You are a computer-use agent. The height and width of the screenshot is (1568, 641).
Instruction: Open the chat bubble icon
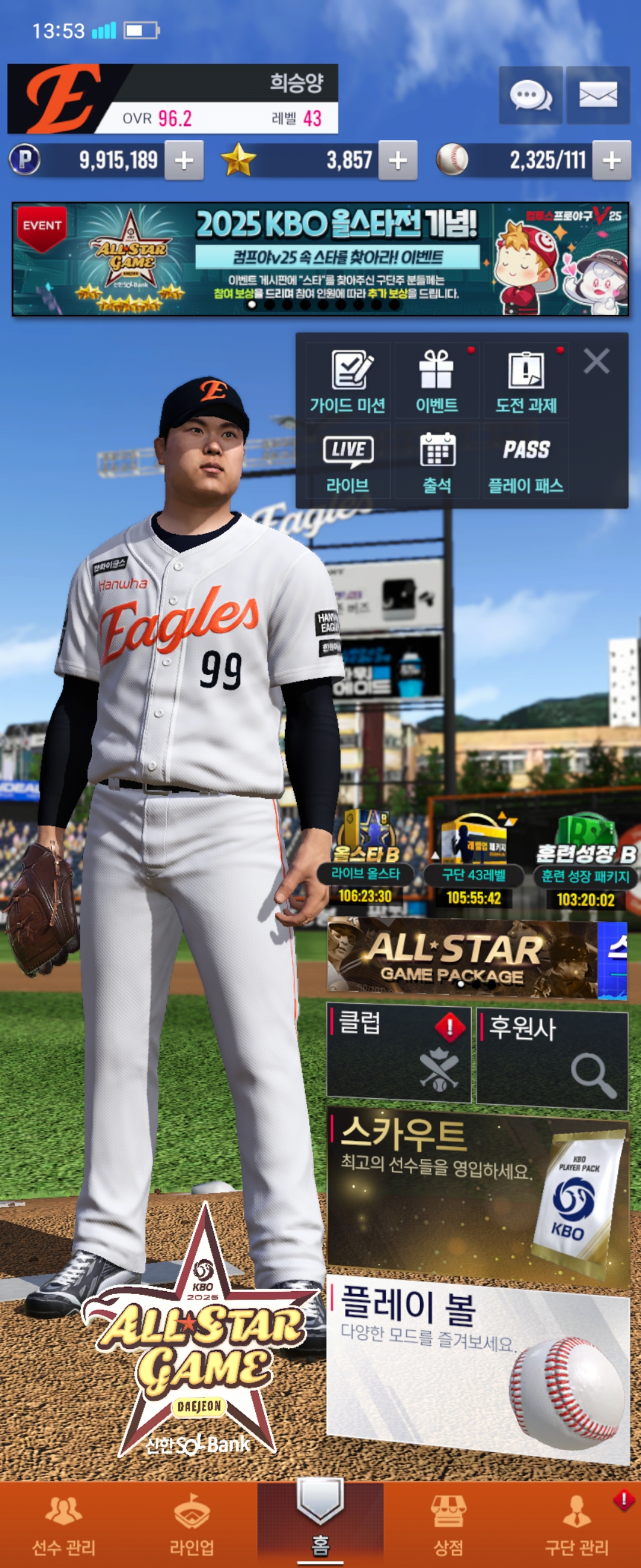coord(531,96)
